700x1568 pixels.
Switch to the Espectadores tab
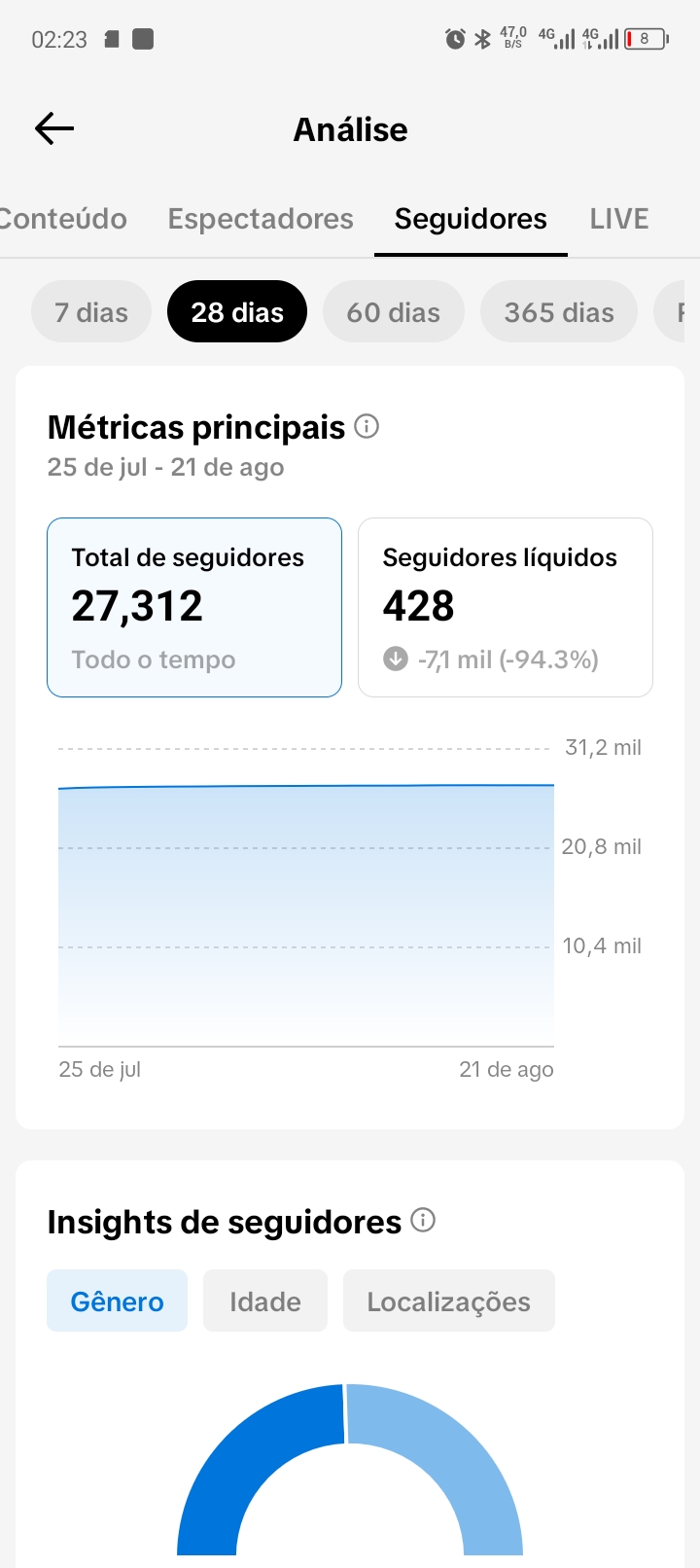(261, 219)
